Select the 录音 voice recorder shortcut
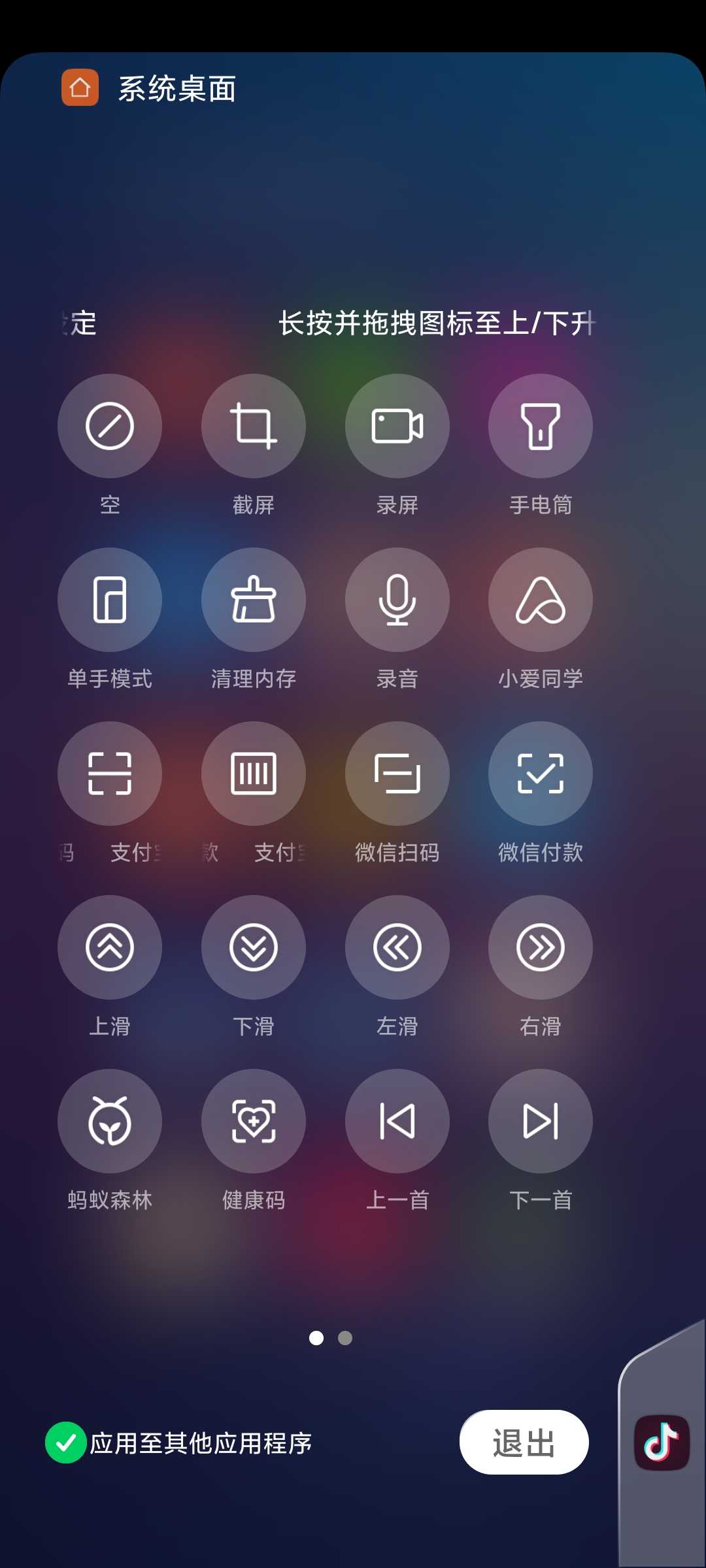 tap(397, 600)
